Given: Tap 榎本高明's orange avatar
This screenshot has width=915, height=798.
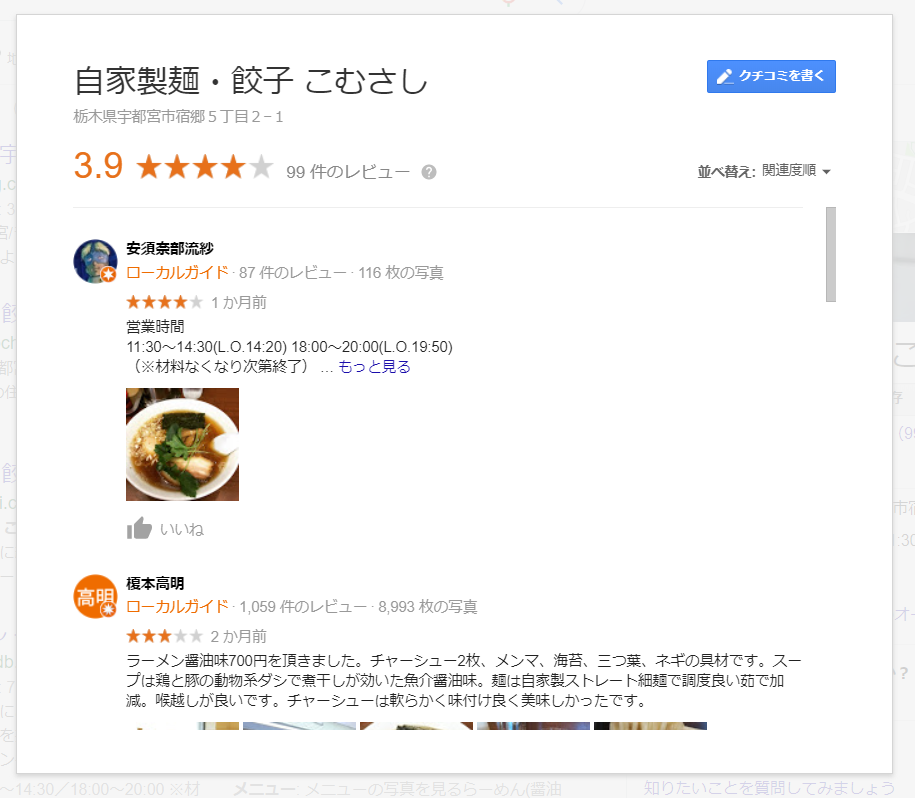Looking at the screenshot, I should coord(96,597).
